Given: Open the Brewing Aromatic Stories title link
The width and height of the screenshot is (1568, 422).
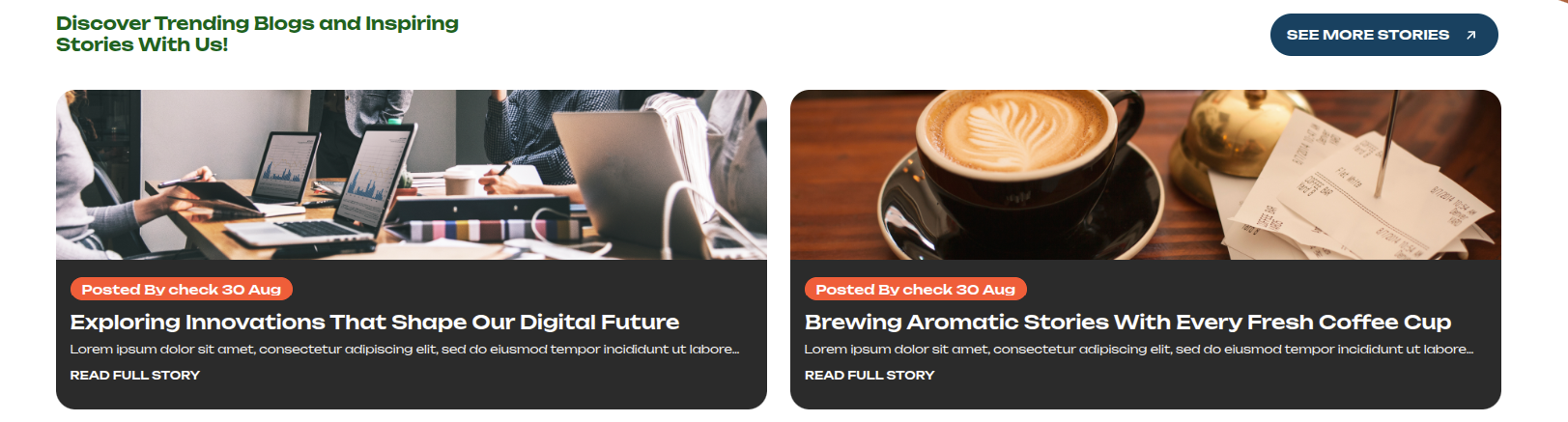Looking at the screenshot, I should 1127,322.
